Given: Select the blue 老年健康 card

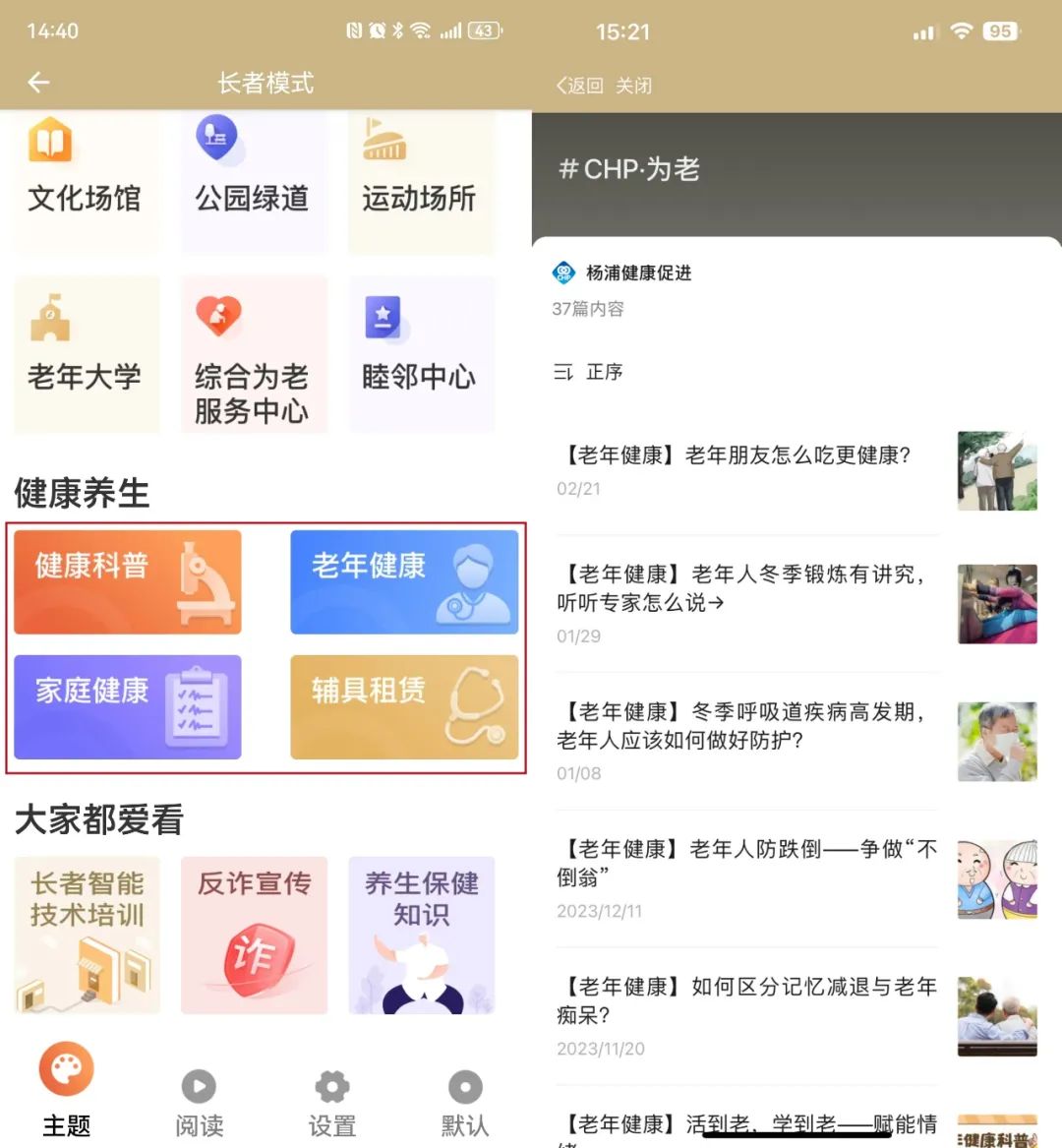Looking at the screenshot, I should click(404, 581).
